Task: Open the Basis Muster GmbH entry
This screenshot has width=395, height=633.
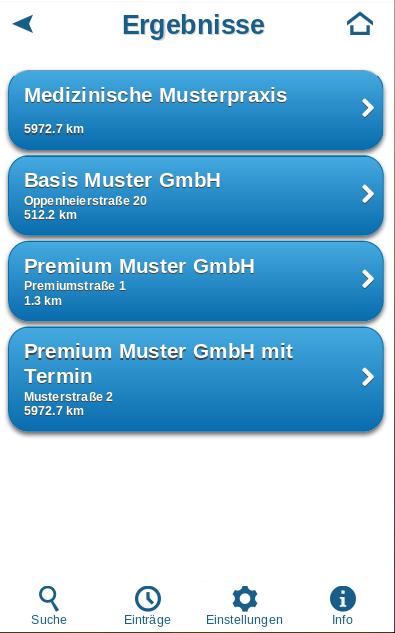Action: (x=196, y=195)
